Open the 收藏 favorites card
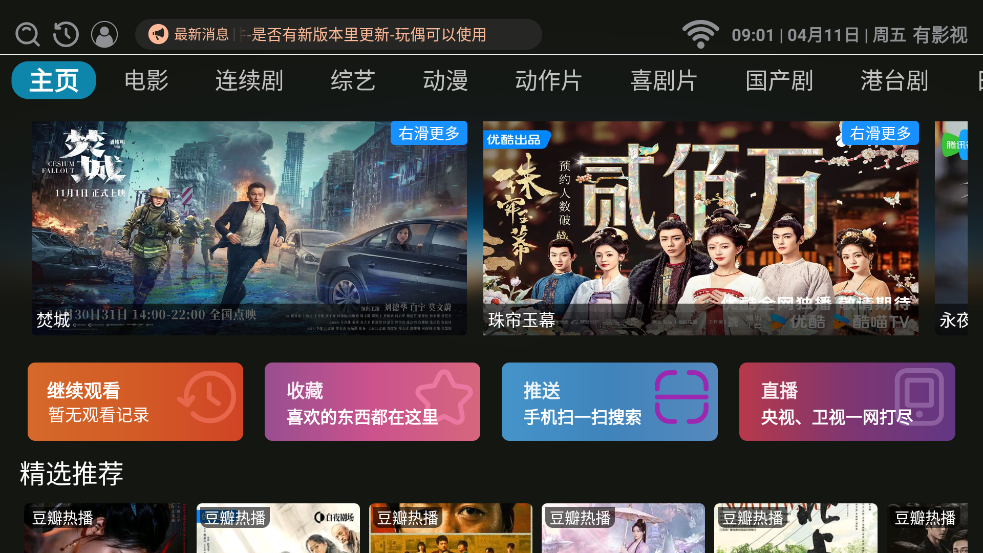This screenshot has width=983, height=553. tap(372, 401)
